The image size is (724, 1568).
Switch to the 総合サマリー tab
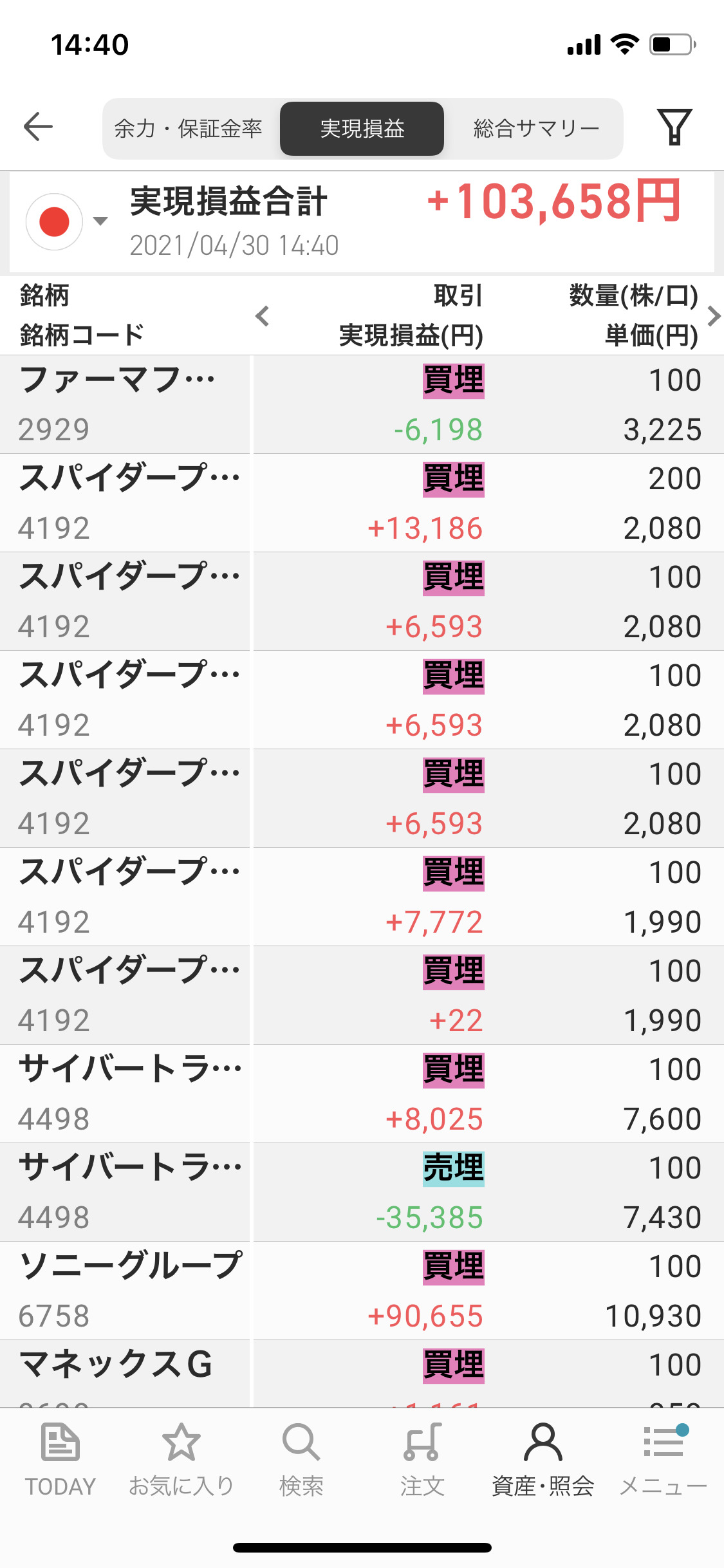click(536, 129)
